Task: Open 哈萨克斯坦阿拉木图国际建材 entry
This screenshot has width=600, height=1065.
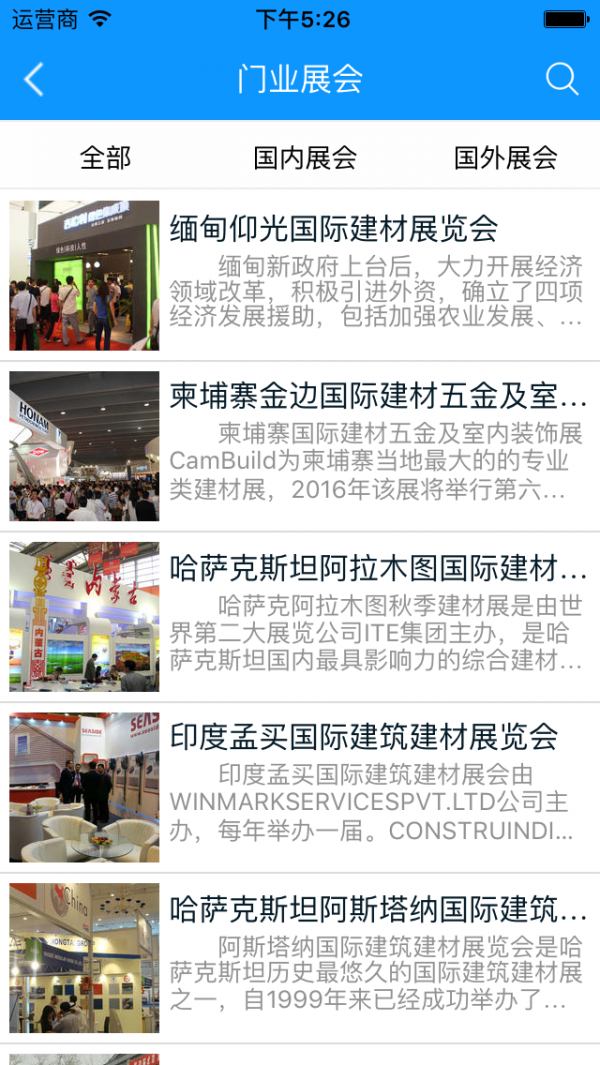Action: pyautogui.click(x=378, y=568)
